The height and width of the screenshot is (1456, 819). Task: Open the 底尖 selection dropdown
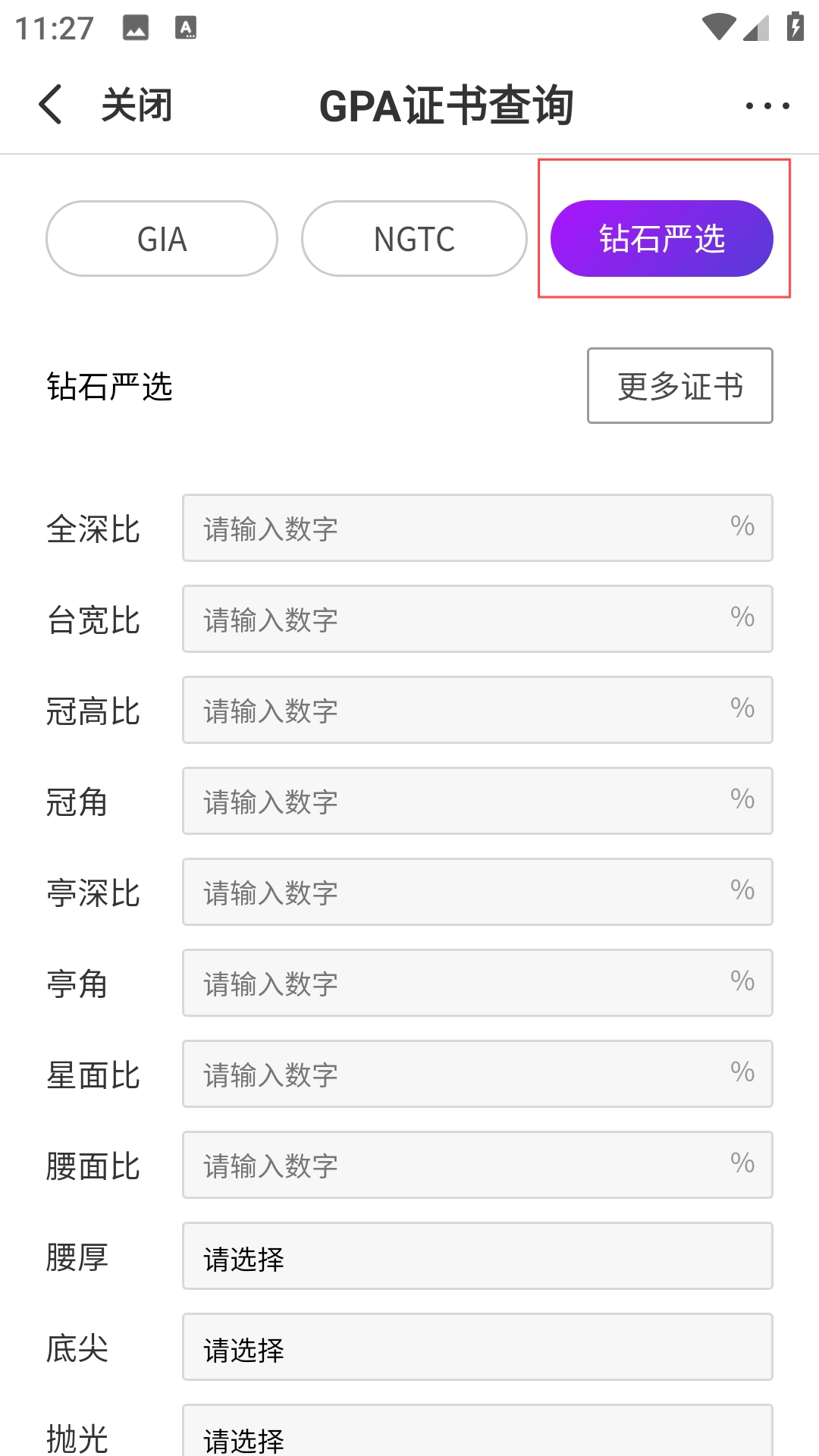[477, 1348]
